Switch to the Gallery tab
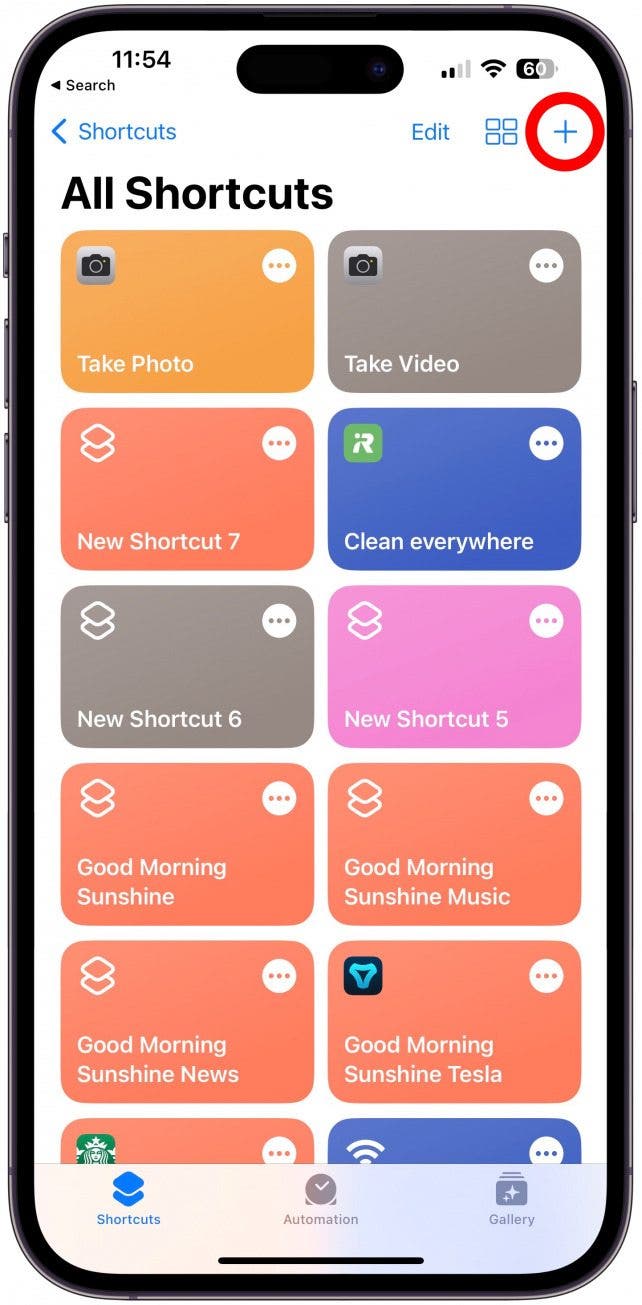Image resolution: width=642 pixels, height=1305 pixels. pyautogui.click(x=511, y=1200)
